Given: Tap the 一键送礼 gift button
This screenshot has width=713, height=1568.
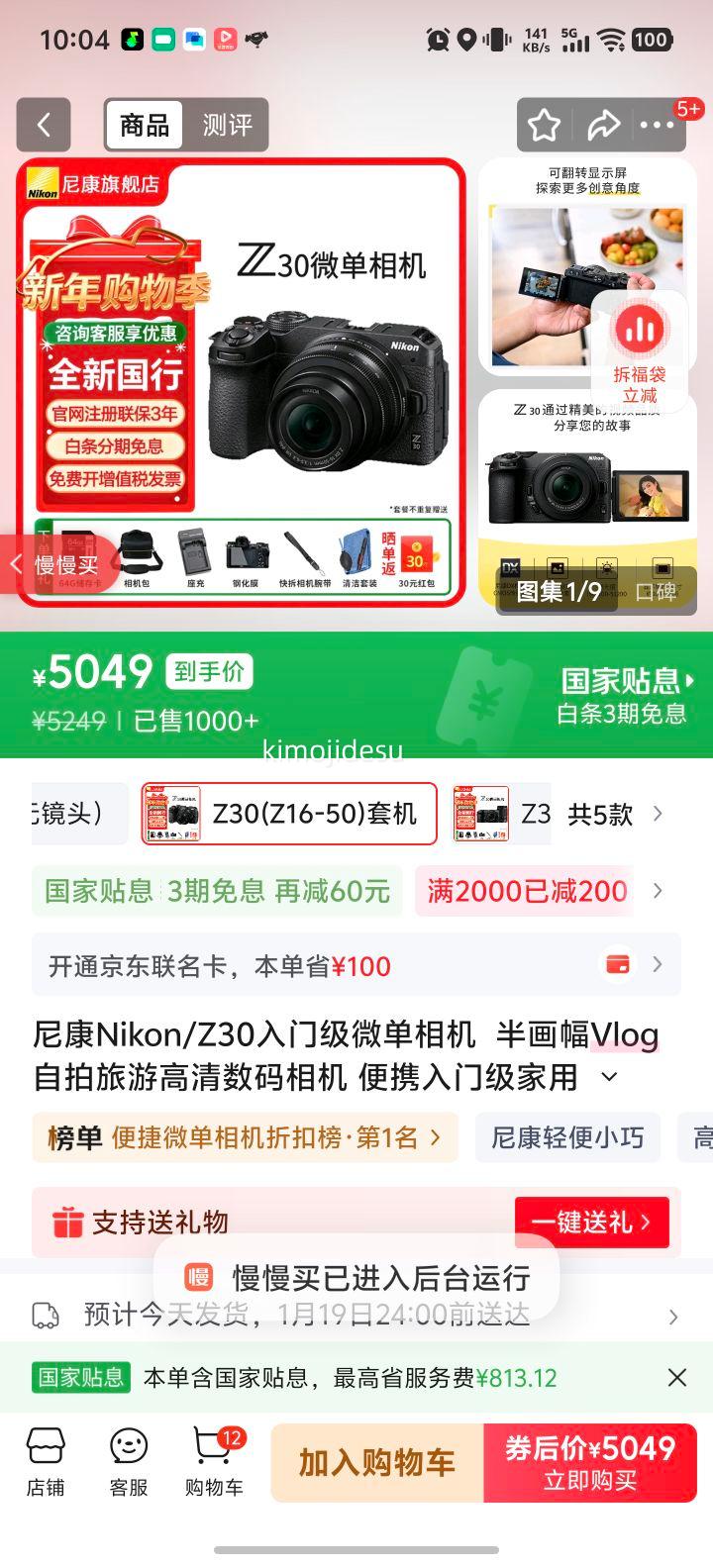Looking at the screenshot, I should click(x=591, y=1223).
